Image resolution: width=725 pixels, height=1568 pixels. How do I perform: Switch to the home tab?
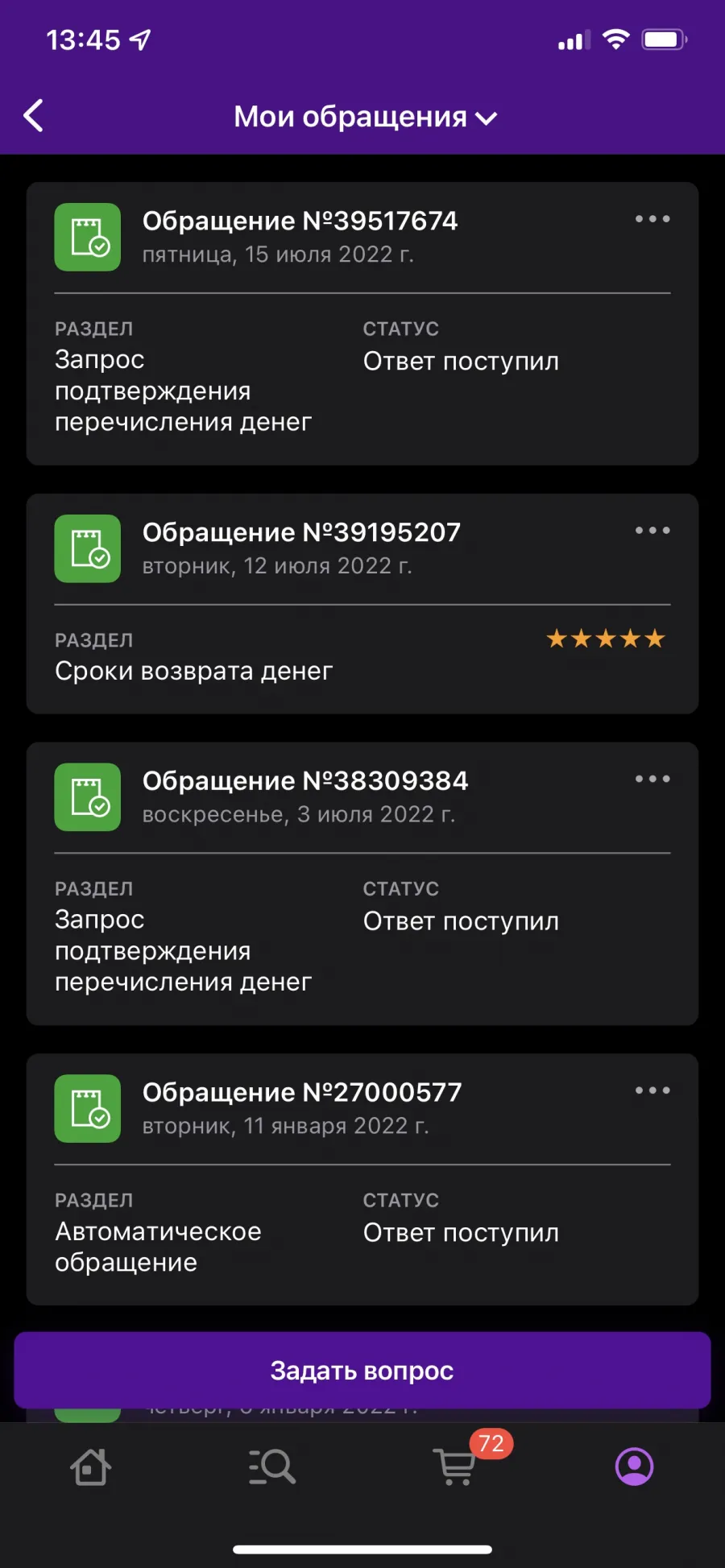tap(90, 1467)
